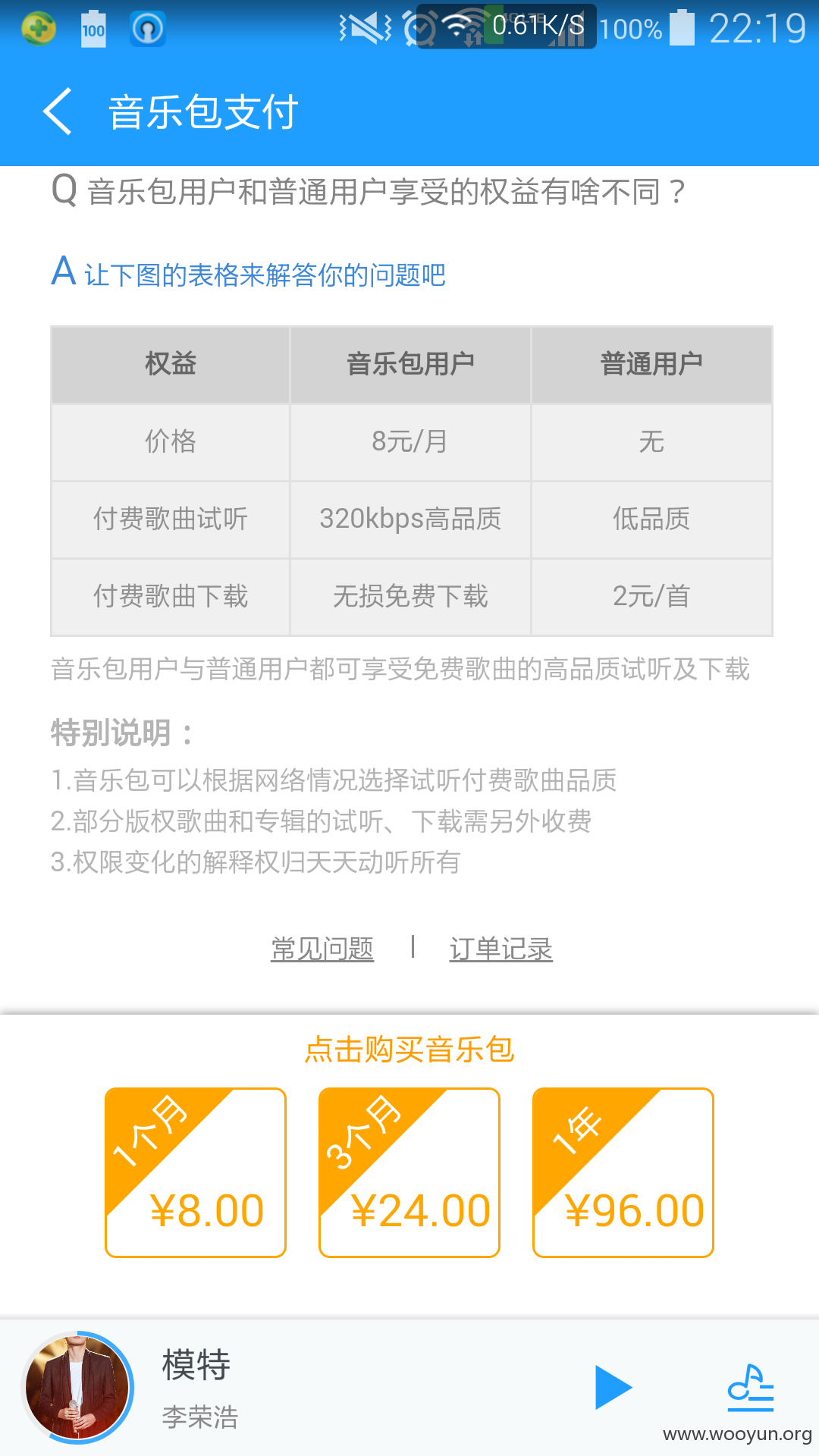The height and width of the screenshot is (1456, 819).
Task: Open the 订单记录 link
Action: click(501, 949)
